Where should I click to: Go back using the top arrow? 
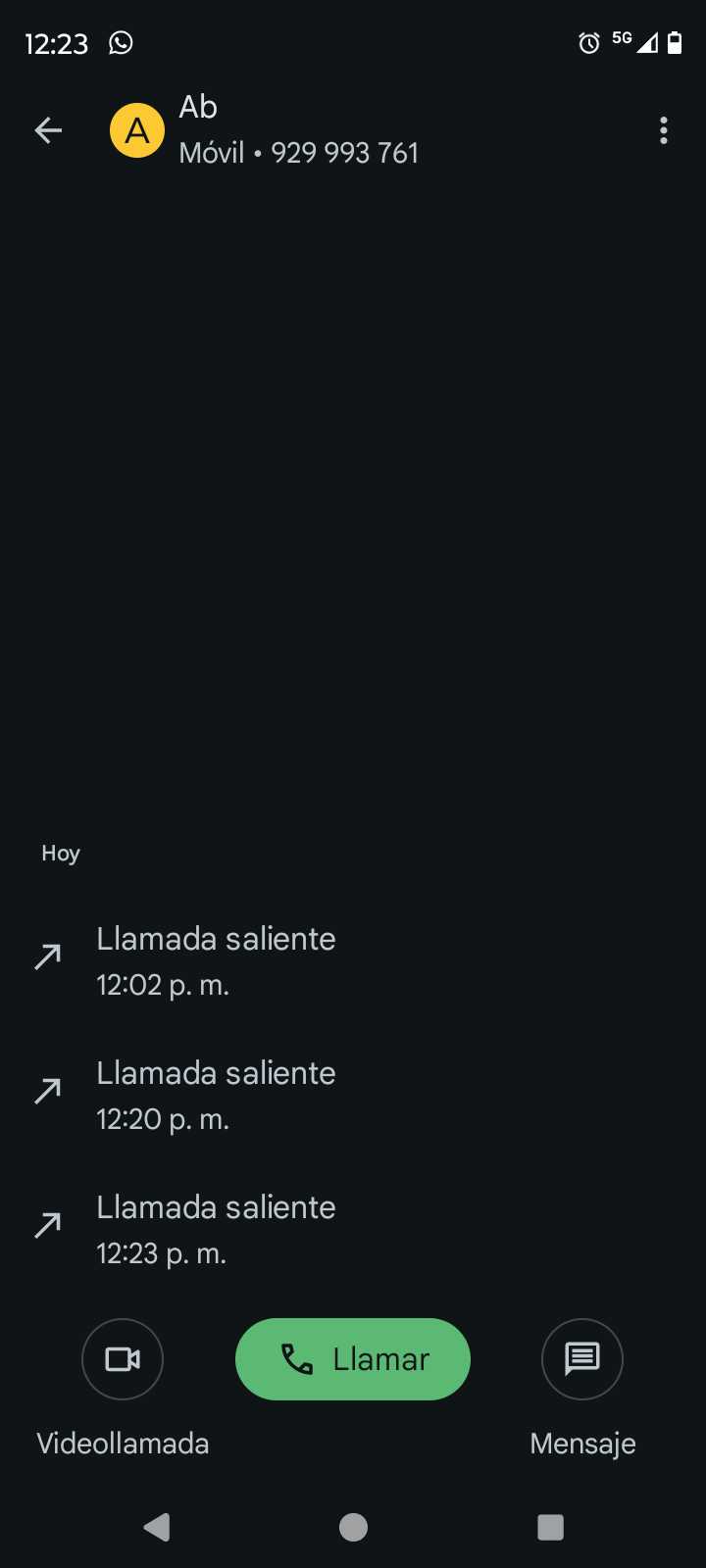48,130
